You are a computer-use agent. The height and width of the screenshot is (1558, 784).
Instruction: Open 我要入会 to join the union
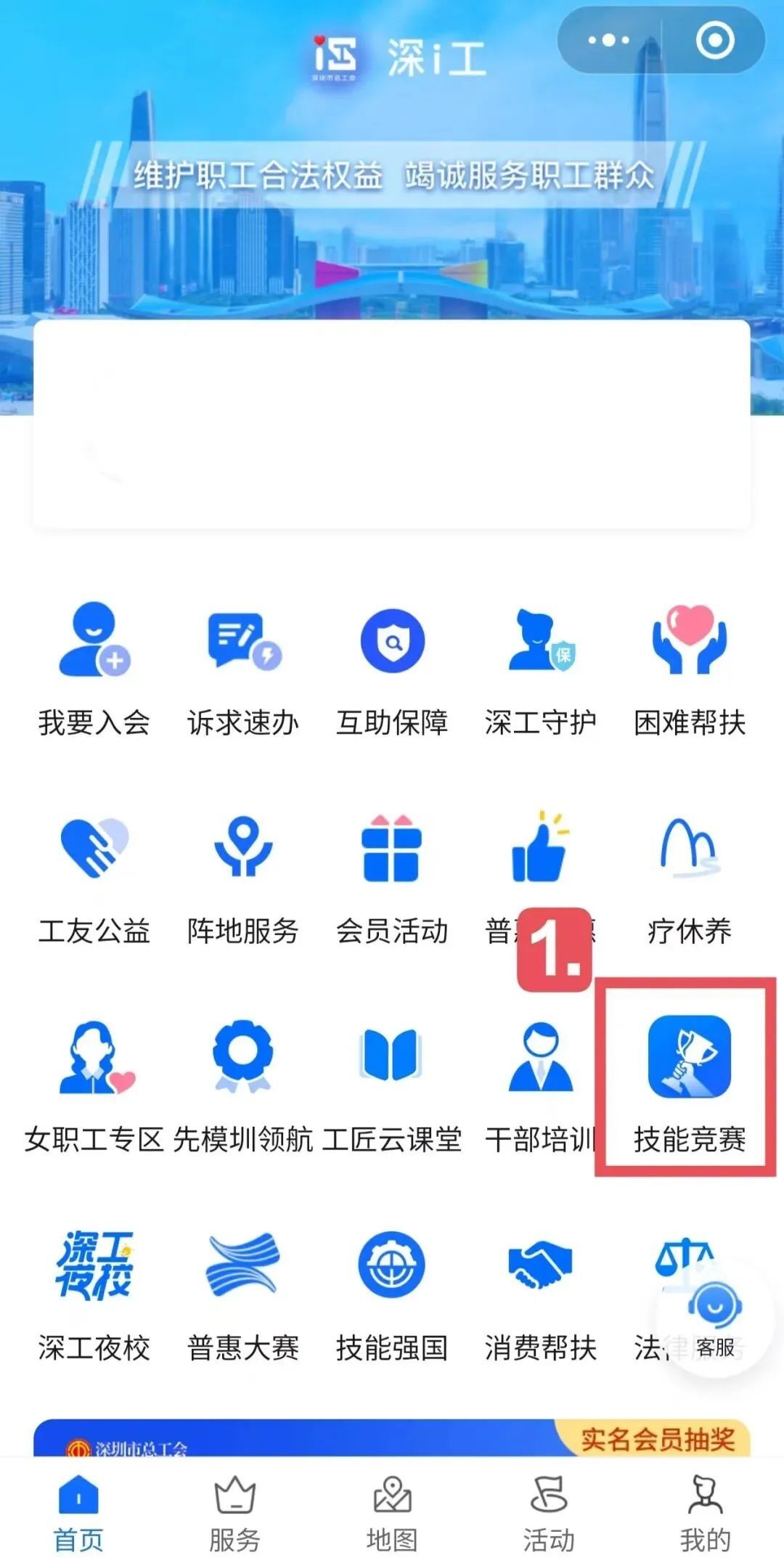(94, 668)
